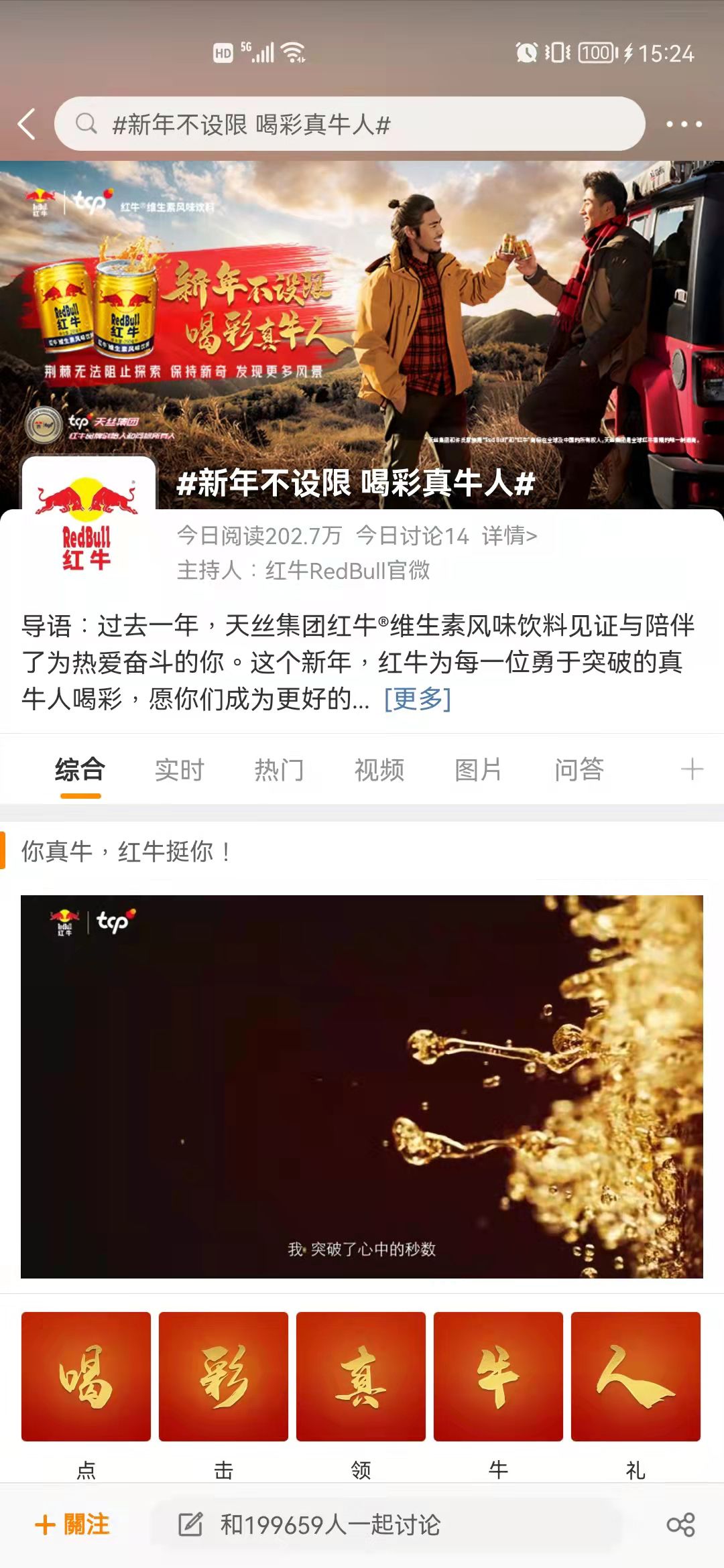This screenshot has width=724, height=1568.
Task: Play the Red Bull promo video
Action: [x=362, y=1086]
